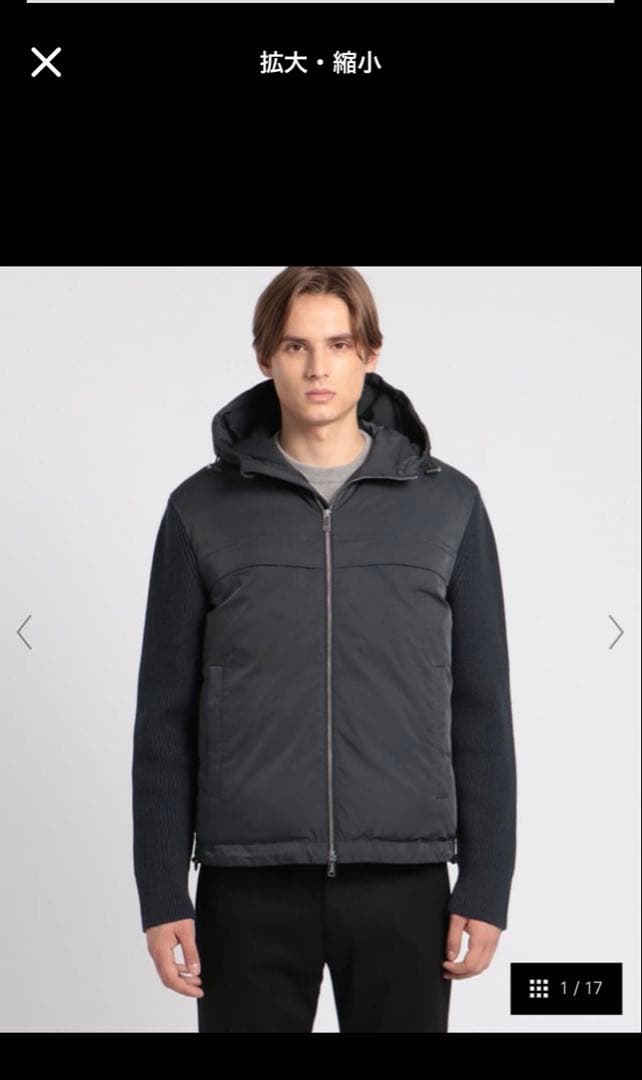
Task: Go to the previous product image
Action: (24, 632)
